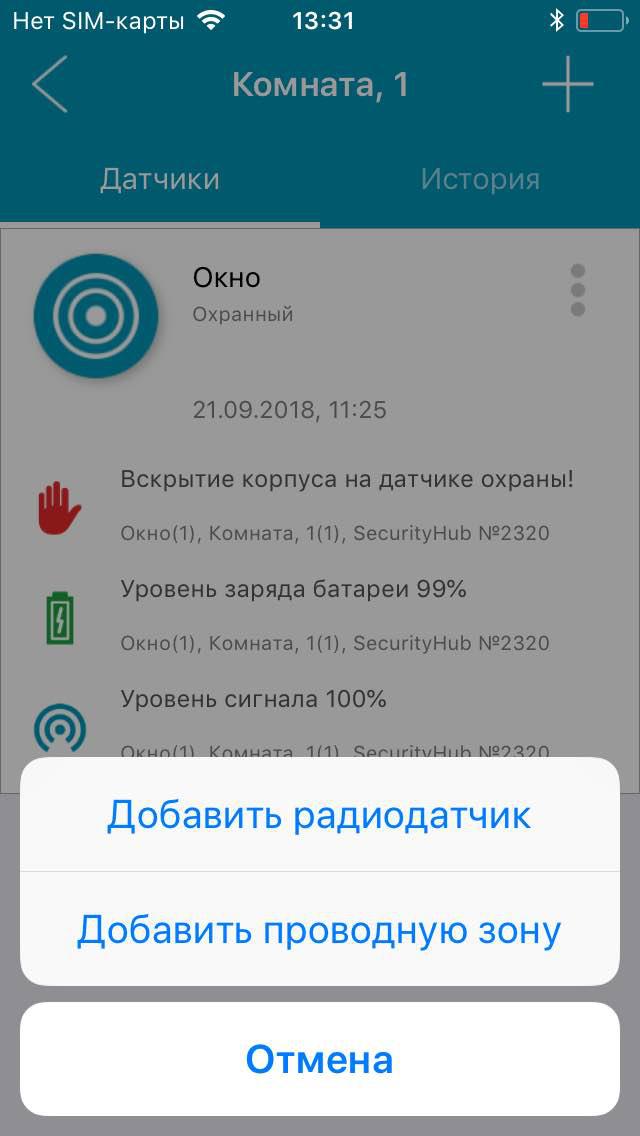The image size is (640, 1136).
Task: Select "Добавить проводную зону"
Action: click(x=320, y=929)
